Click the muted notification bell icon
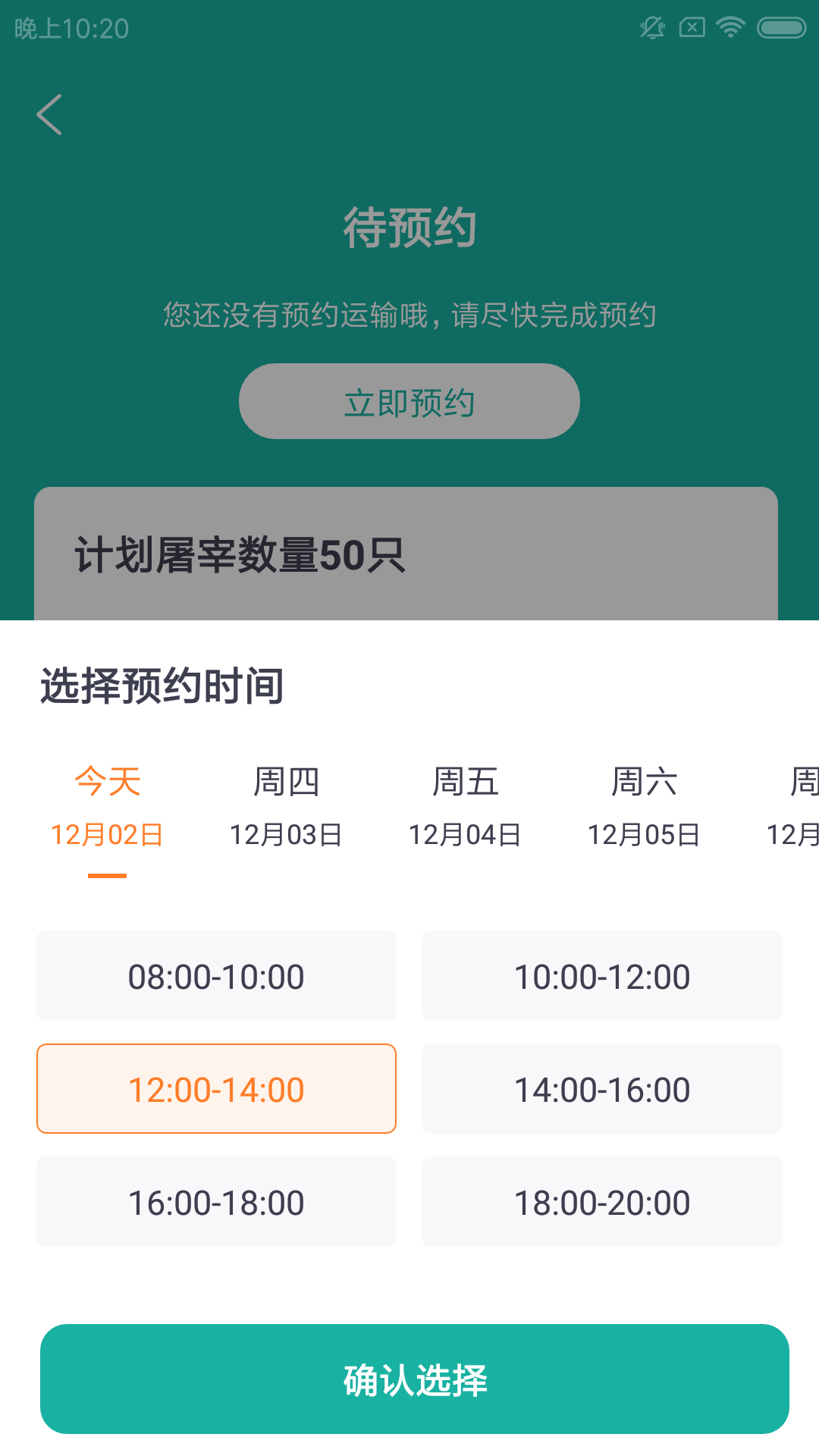The image size is (819, 1456). [651, 27]
